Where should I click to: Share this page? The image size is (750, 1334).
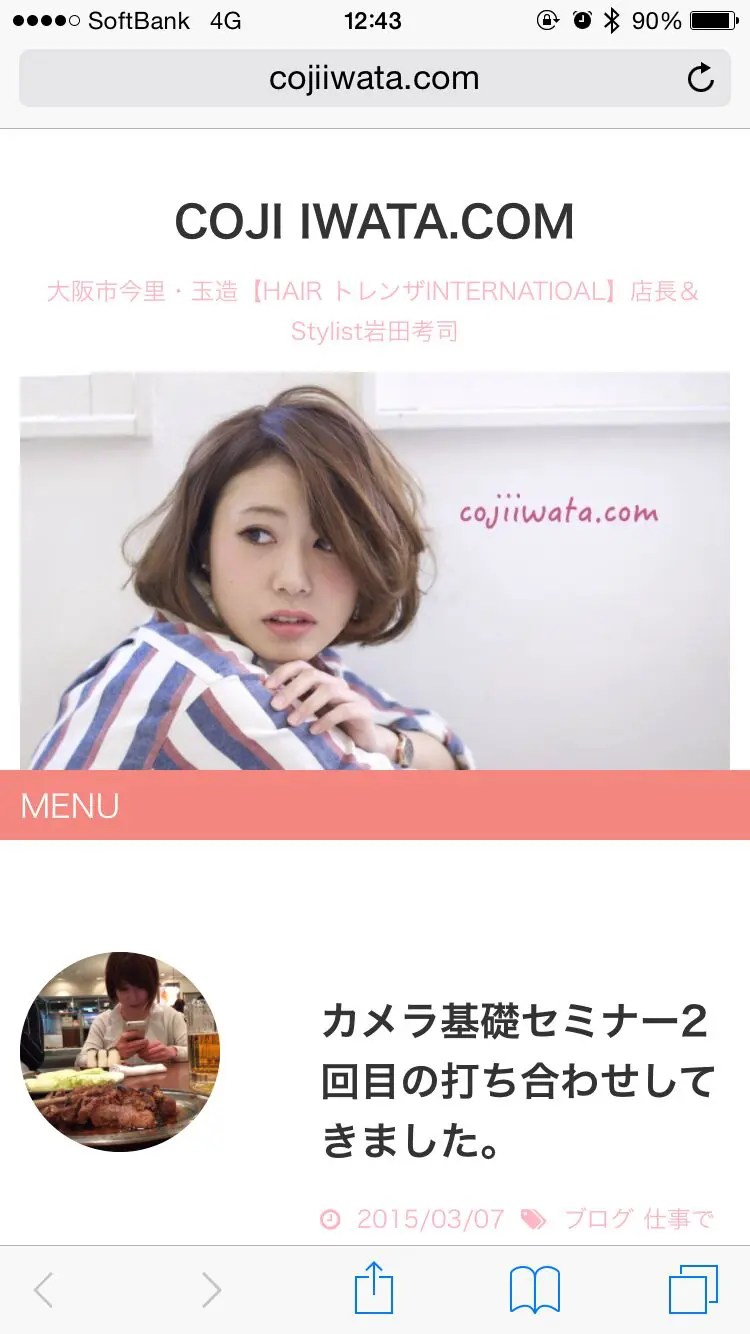pos(373,1288)
